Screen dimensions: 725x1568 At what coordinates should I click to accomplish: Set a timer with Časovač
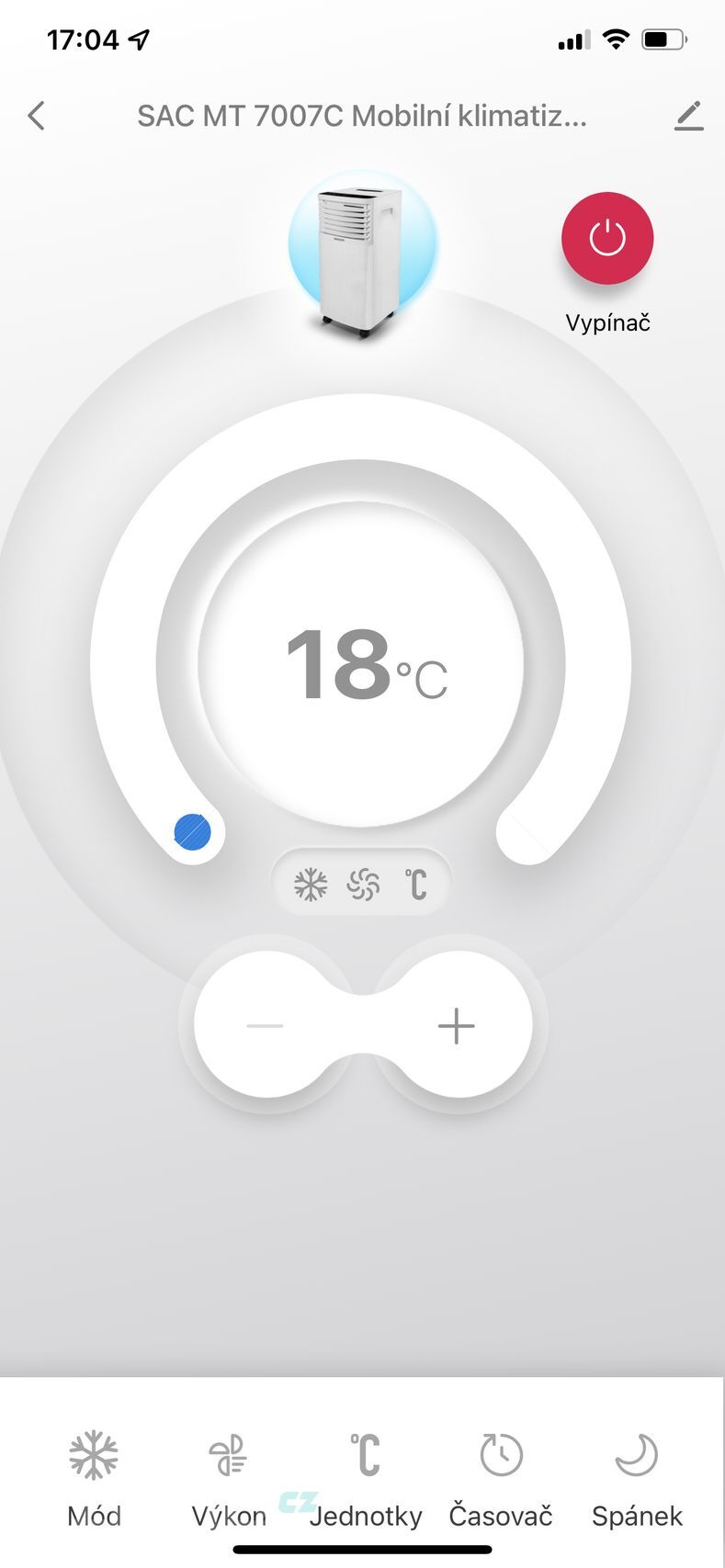(501, 1476)
